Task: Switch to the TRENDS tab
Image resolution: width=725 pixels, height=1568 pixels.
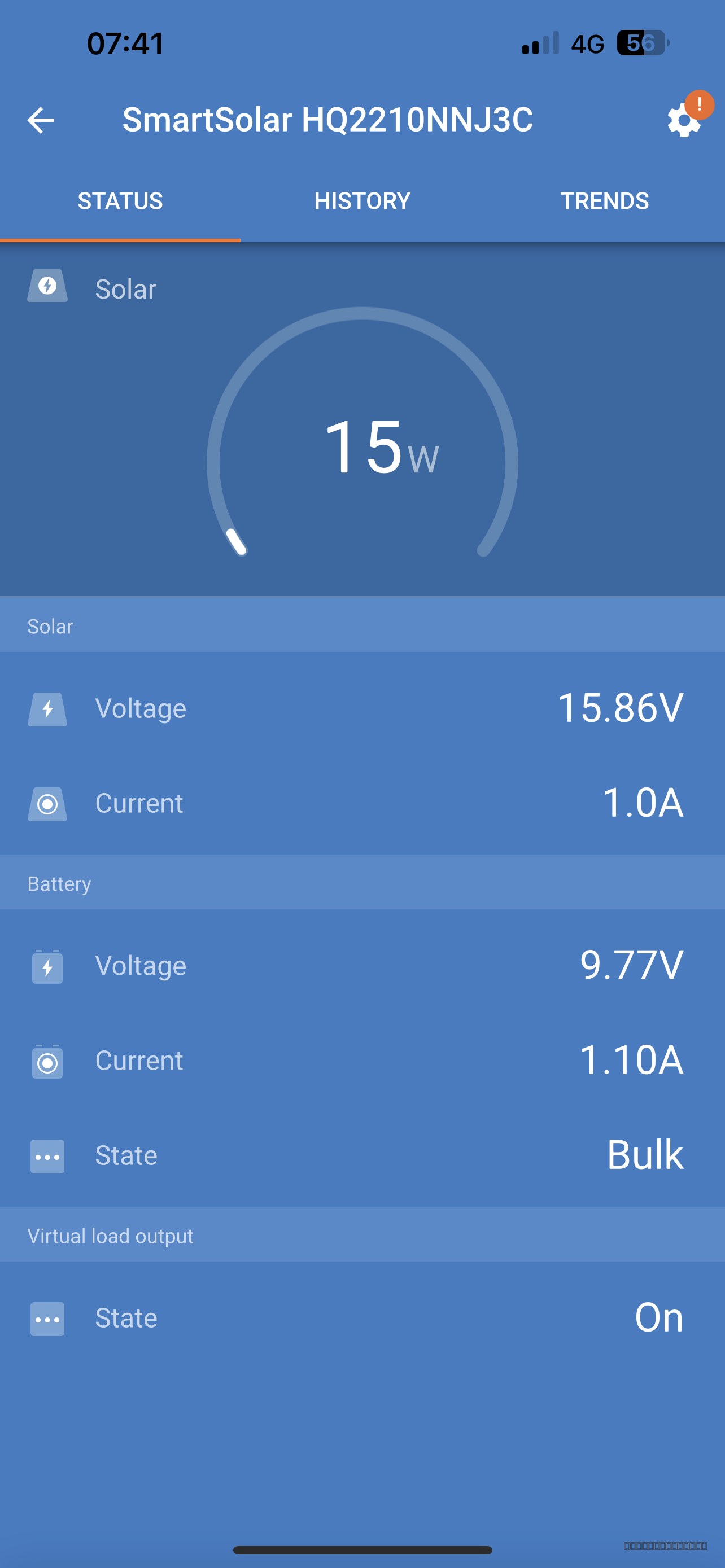Action: click(x=604, y=201)
